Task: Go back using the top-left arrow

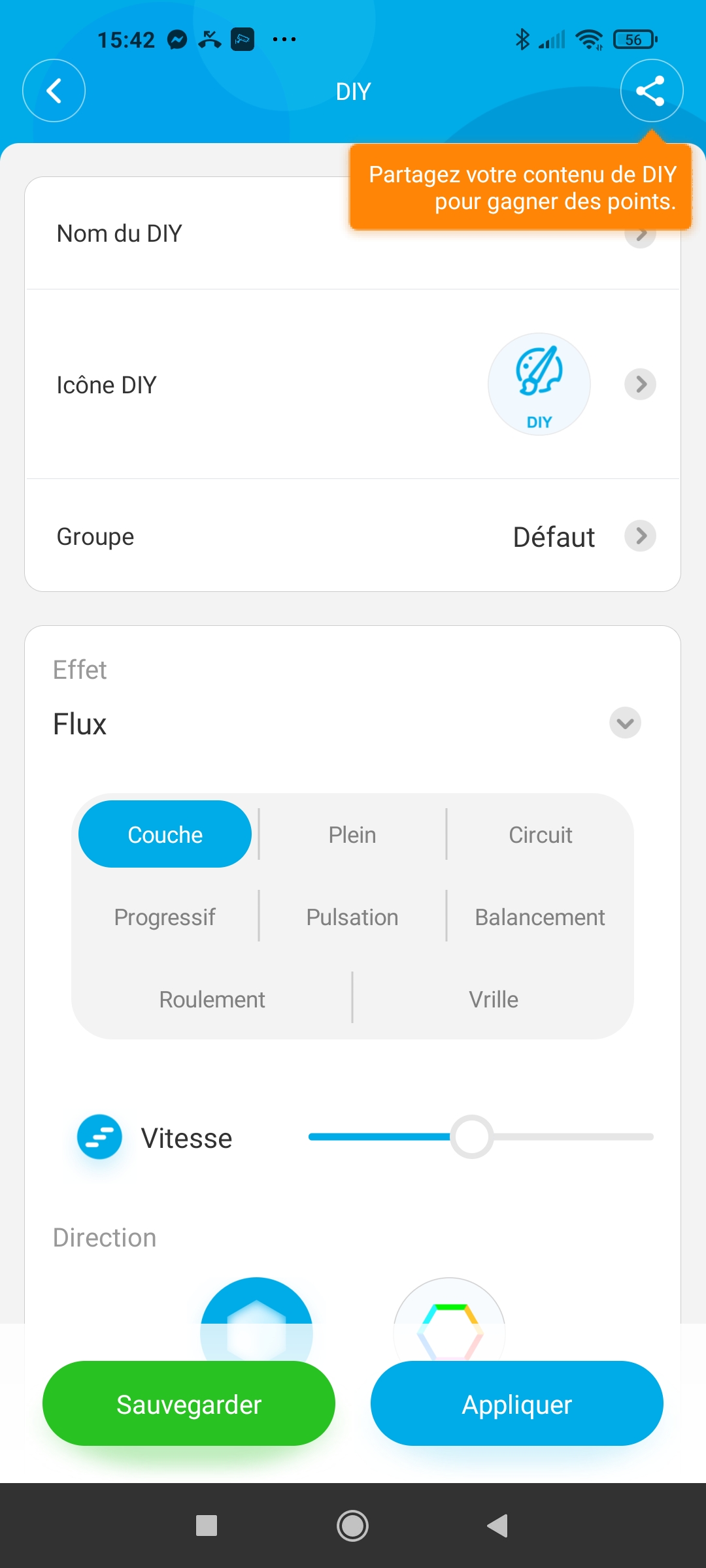Action: tap(54, 91)
